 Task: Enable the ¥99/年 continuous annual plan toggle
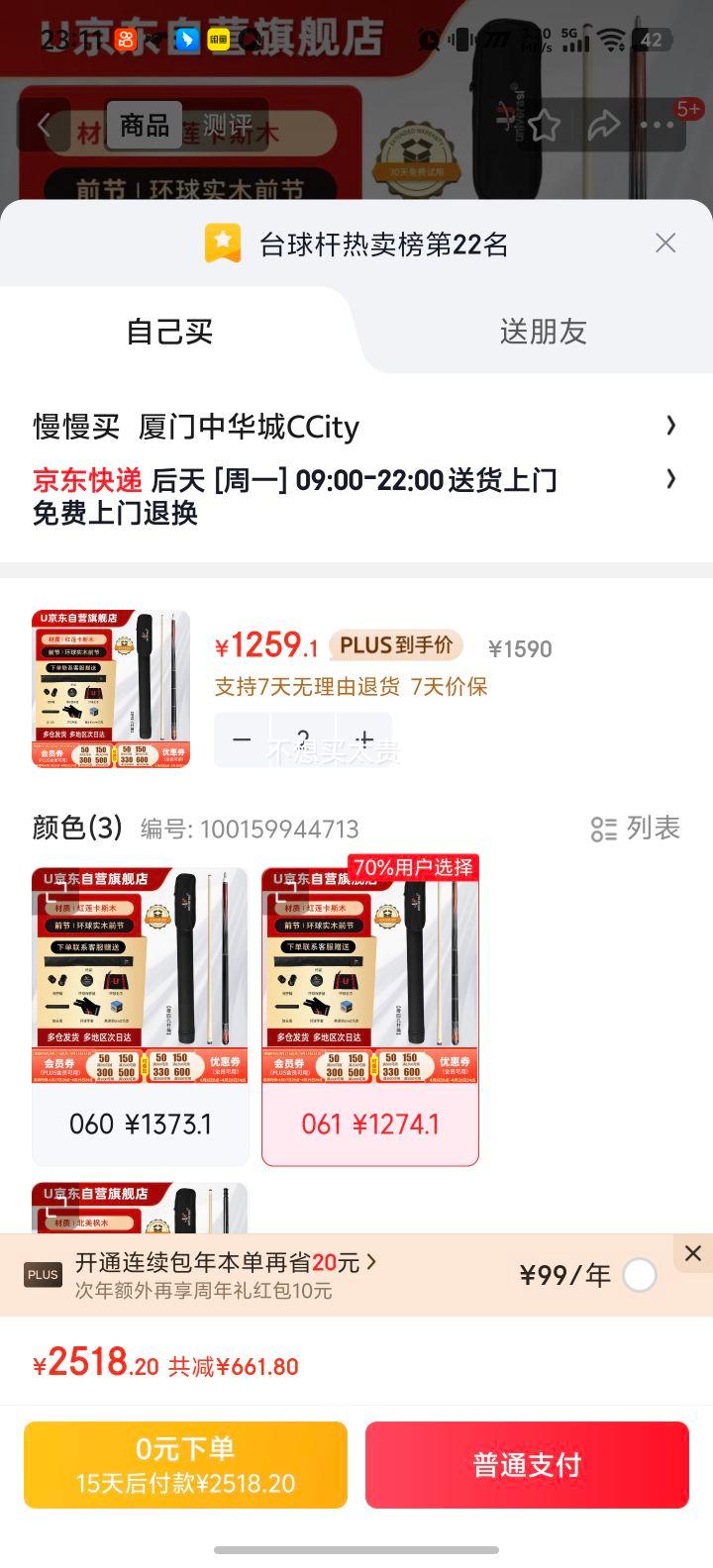640,1276
